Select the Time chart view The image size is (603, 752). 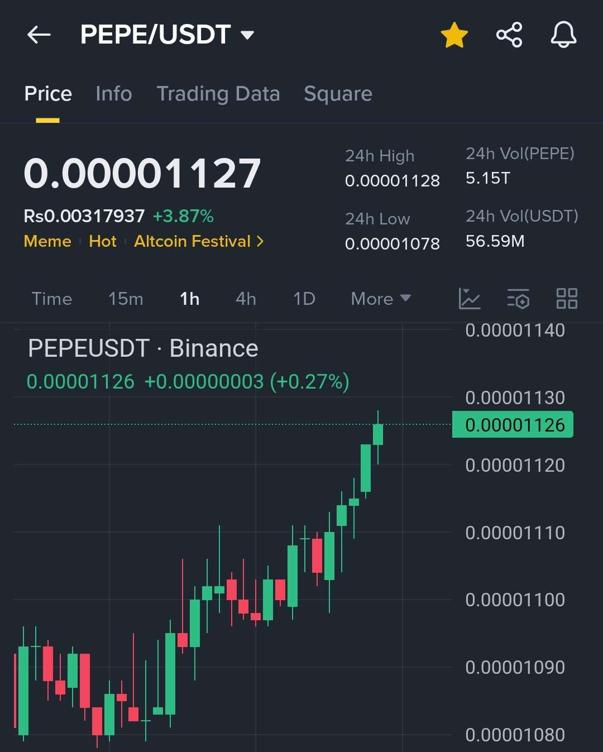pos(51,298)
